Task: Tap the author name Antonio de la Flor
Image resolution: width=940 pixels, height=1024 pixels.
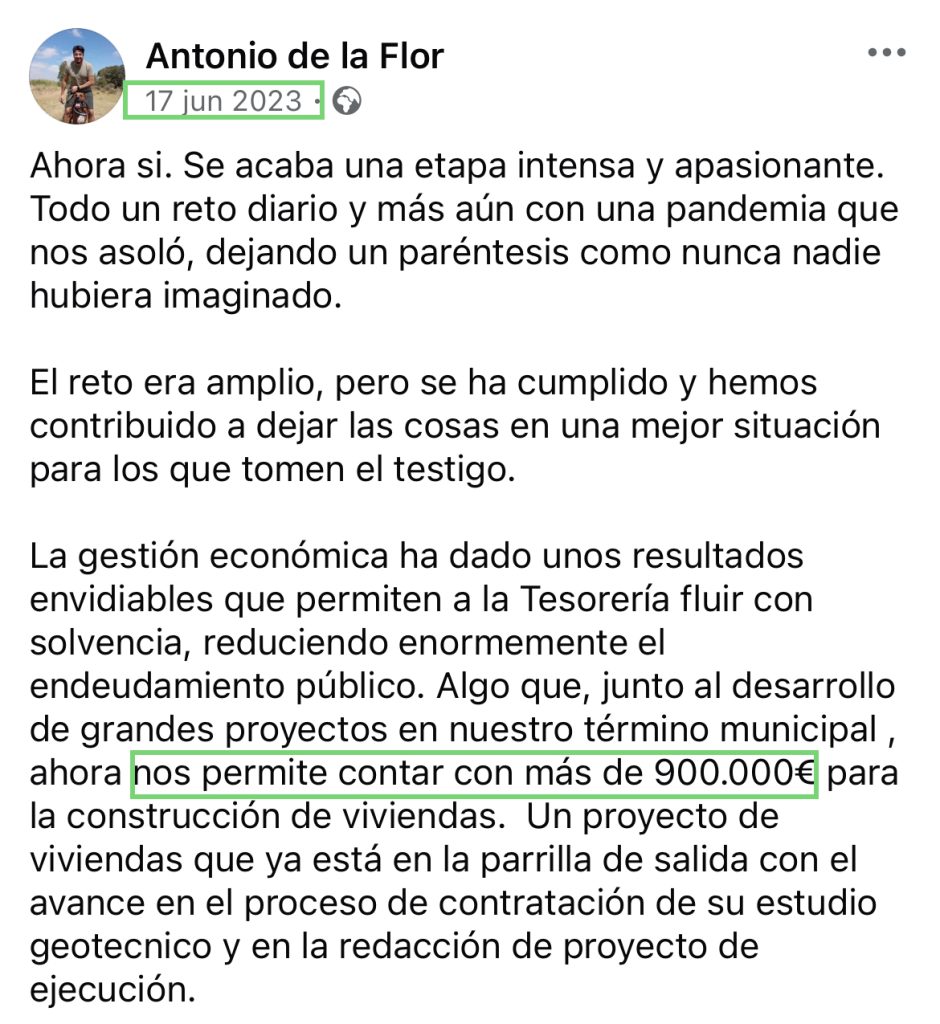Action: click(x=294, y=56)
